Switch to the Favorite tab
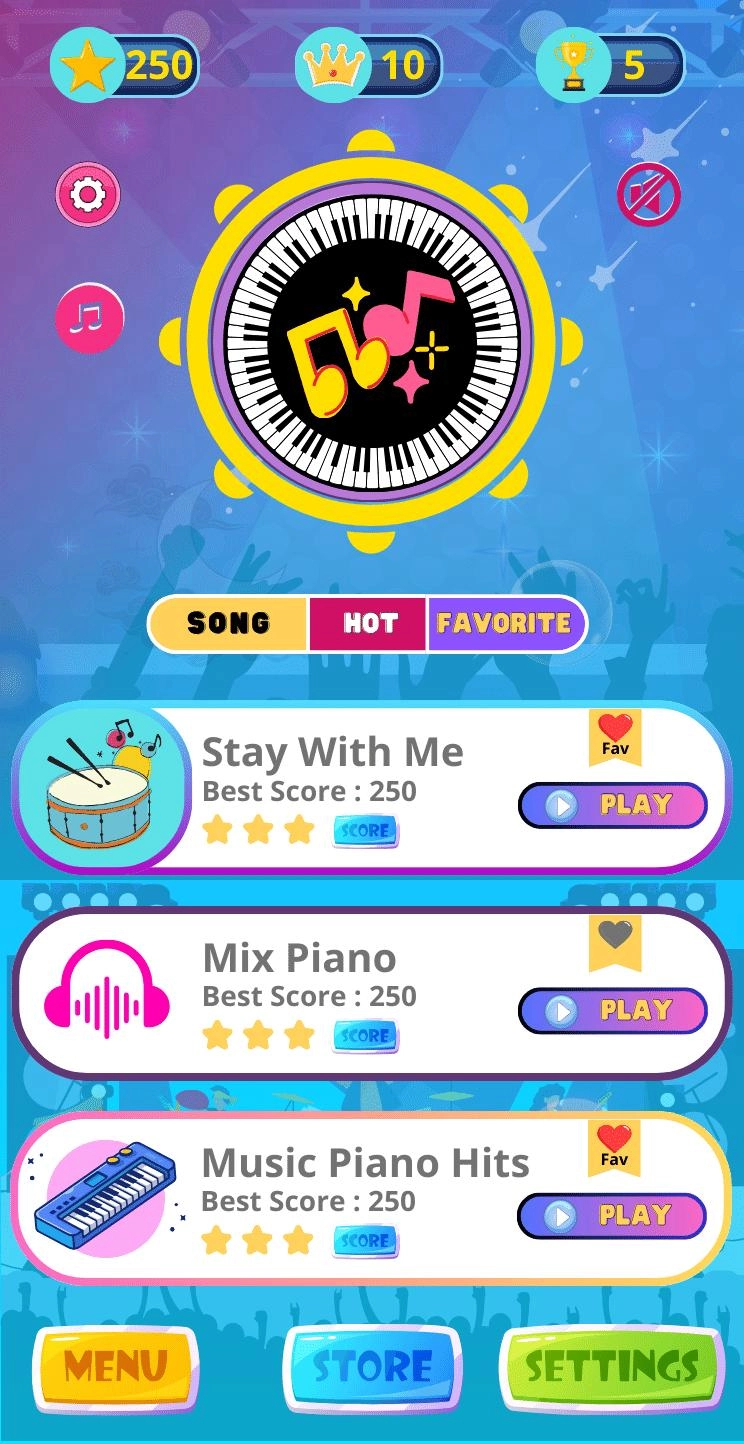The image size is (744, 1444). tap(504, 623)
